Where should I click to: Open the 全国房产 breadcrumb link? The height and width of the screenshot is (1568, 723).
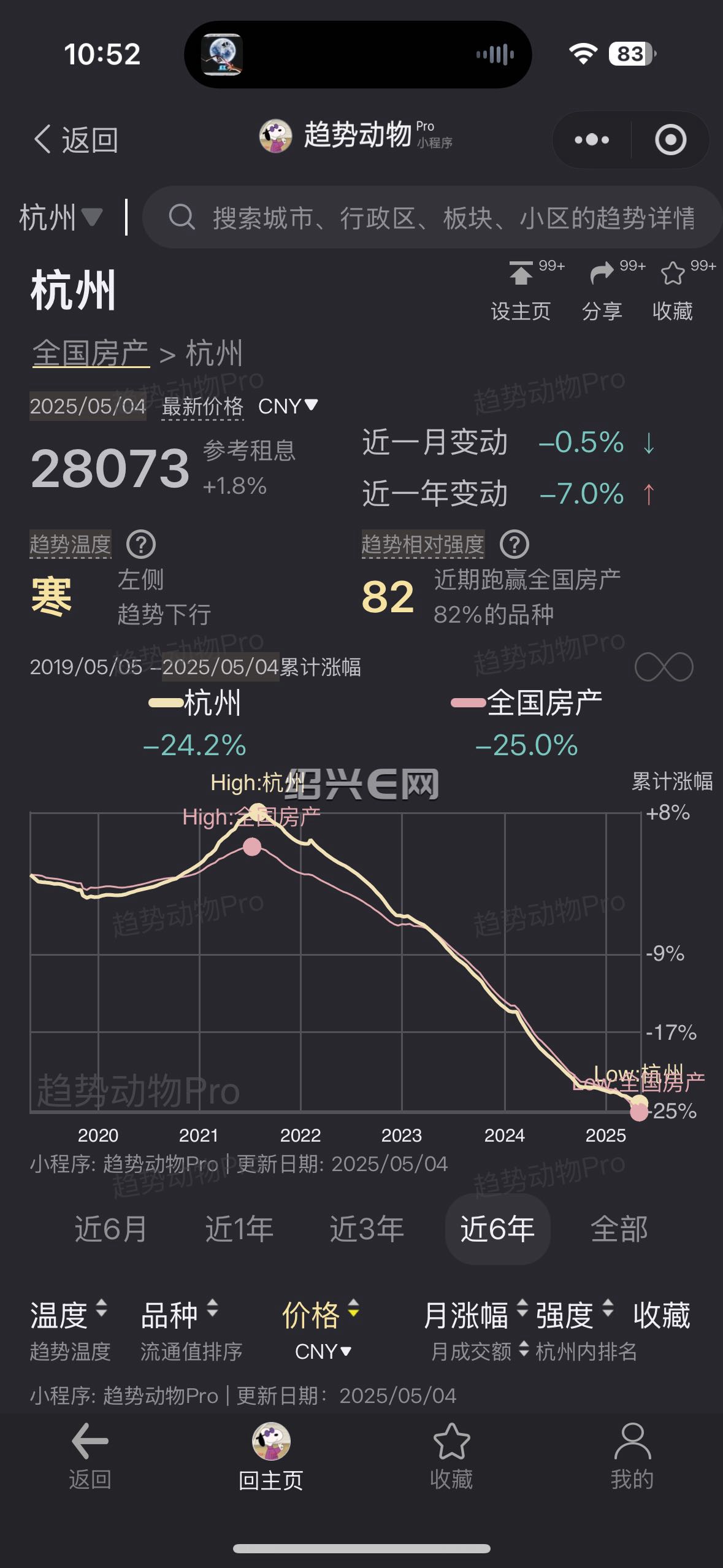click(x=91, y=353)
